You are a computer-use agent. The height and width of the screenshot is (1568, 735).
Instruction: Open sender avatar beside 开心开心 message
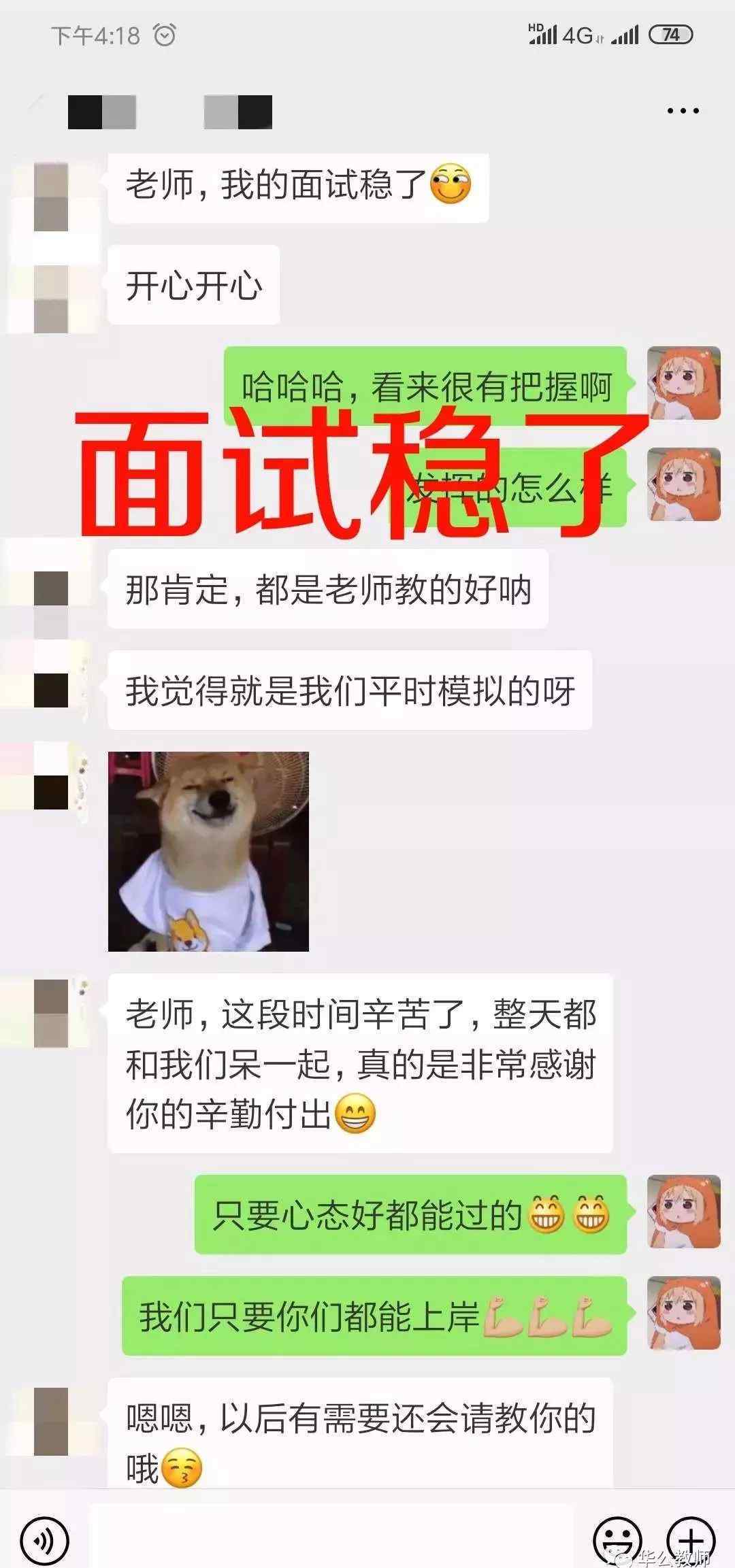click(x=52, y=299)
